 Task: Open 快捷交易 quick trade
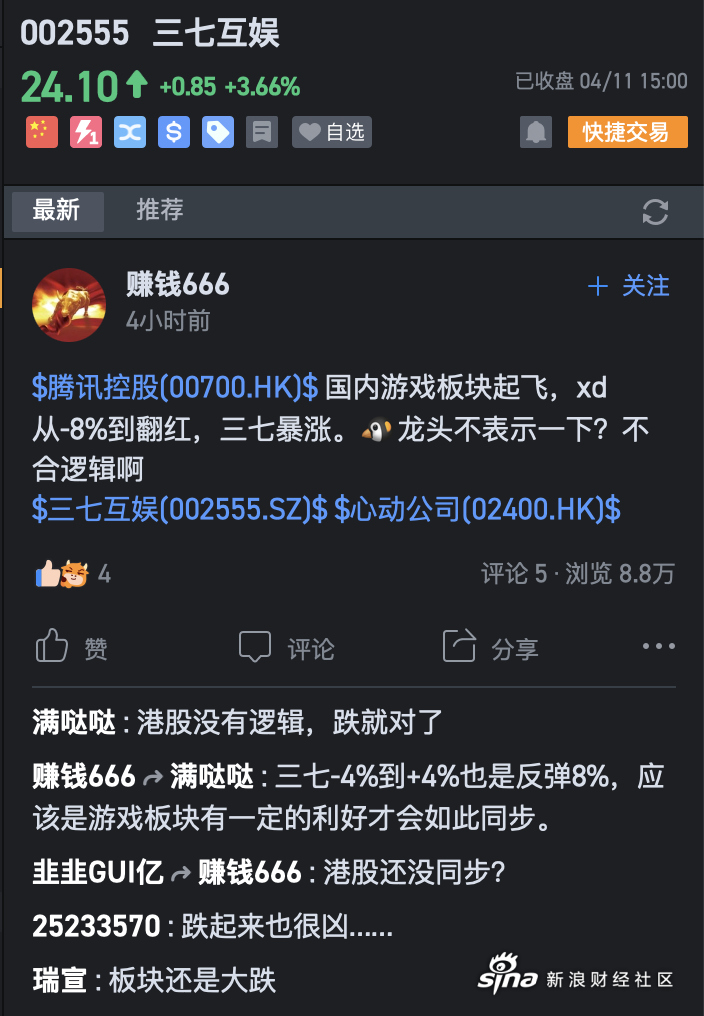(x=627, y=132)
